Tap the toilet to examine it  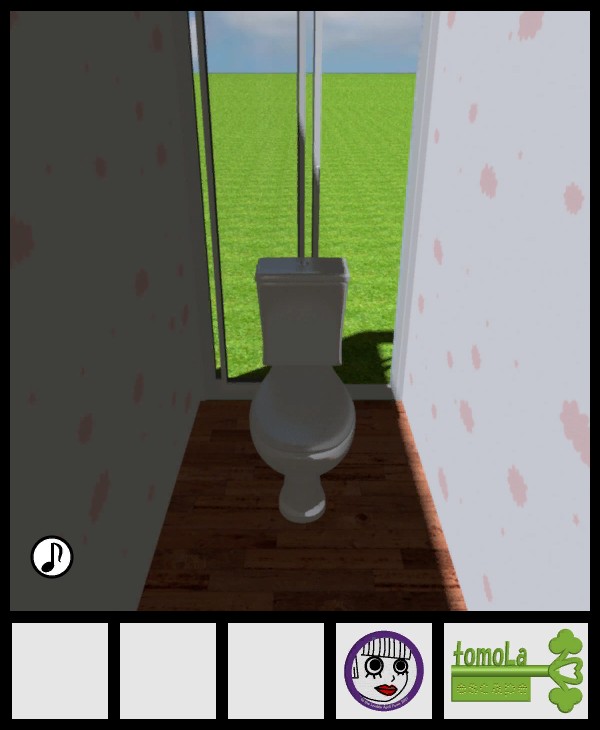[302, 400]
